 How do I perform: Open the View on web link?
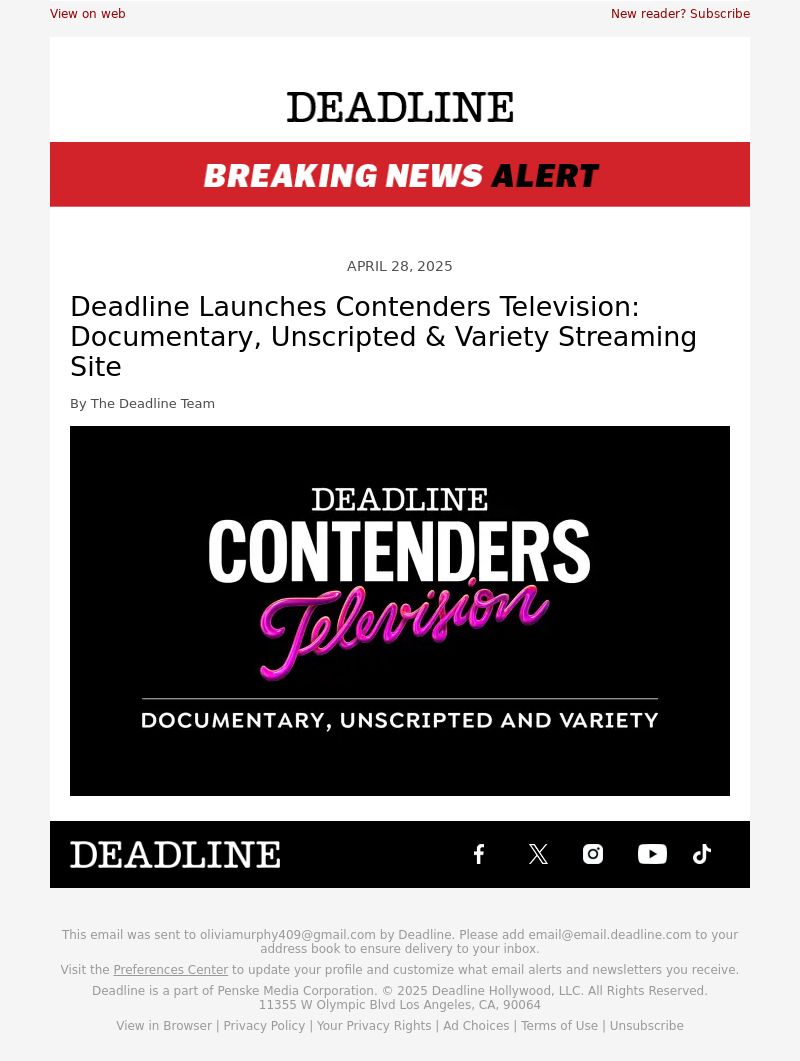click(x=87, y=14)
